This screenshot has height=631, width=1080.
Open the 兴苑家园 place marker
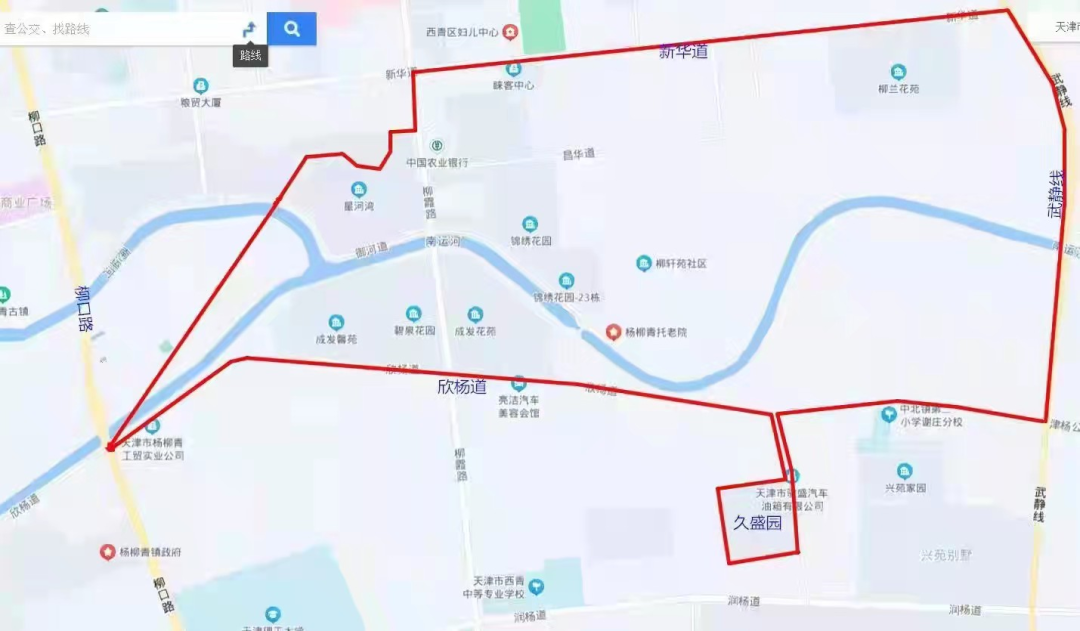click(x=905, y=471)
